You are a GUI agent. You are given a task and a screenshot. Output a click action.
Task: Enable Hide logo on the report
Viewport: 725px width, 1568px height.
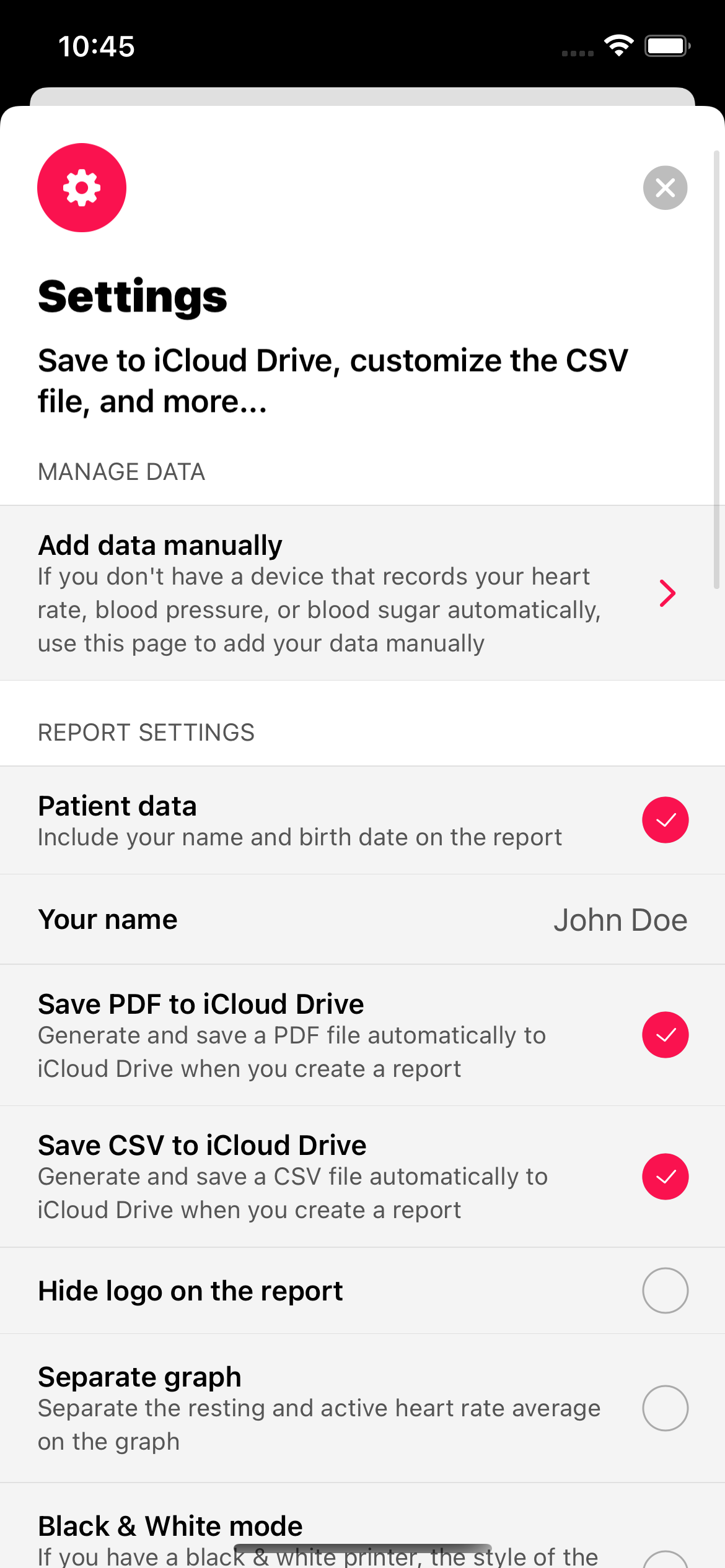click(x=665, y=1291)
